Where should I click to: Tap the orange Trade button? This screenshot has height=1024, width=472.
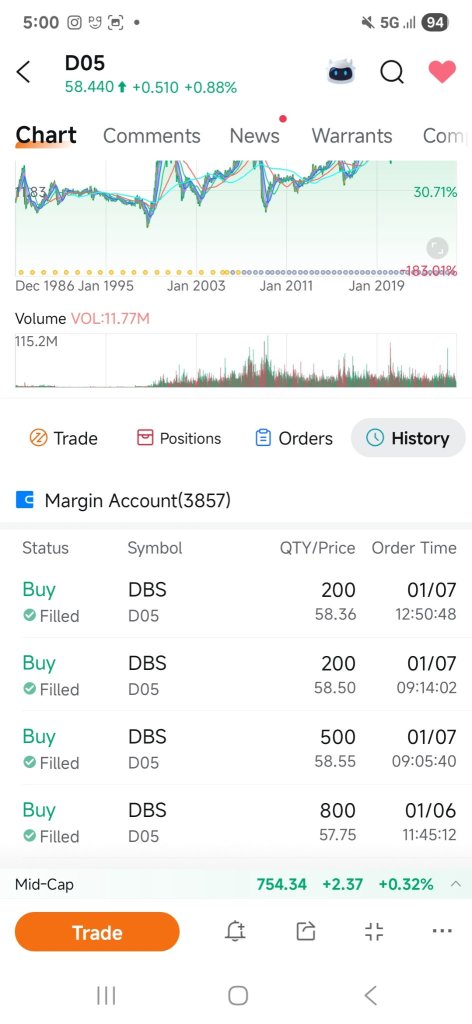pos(97,932)
